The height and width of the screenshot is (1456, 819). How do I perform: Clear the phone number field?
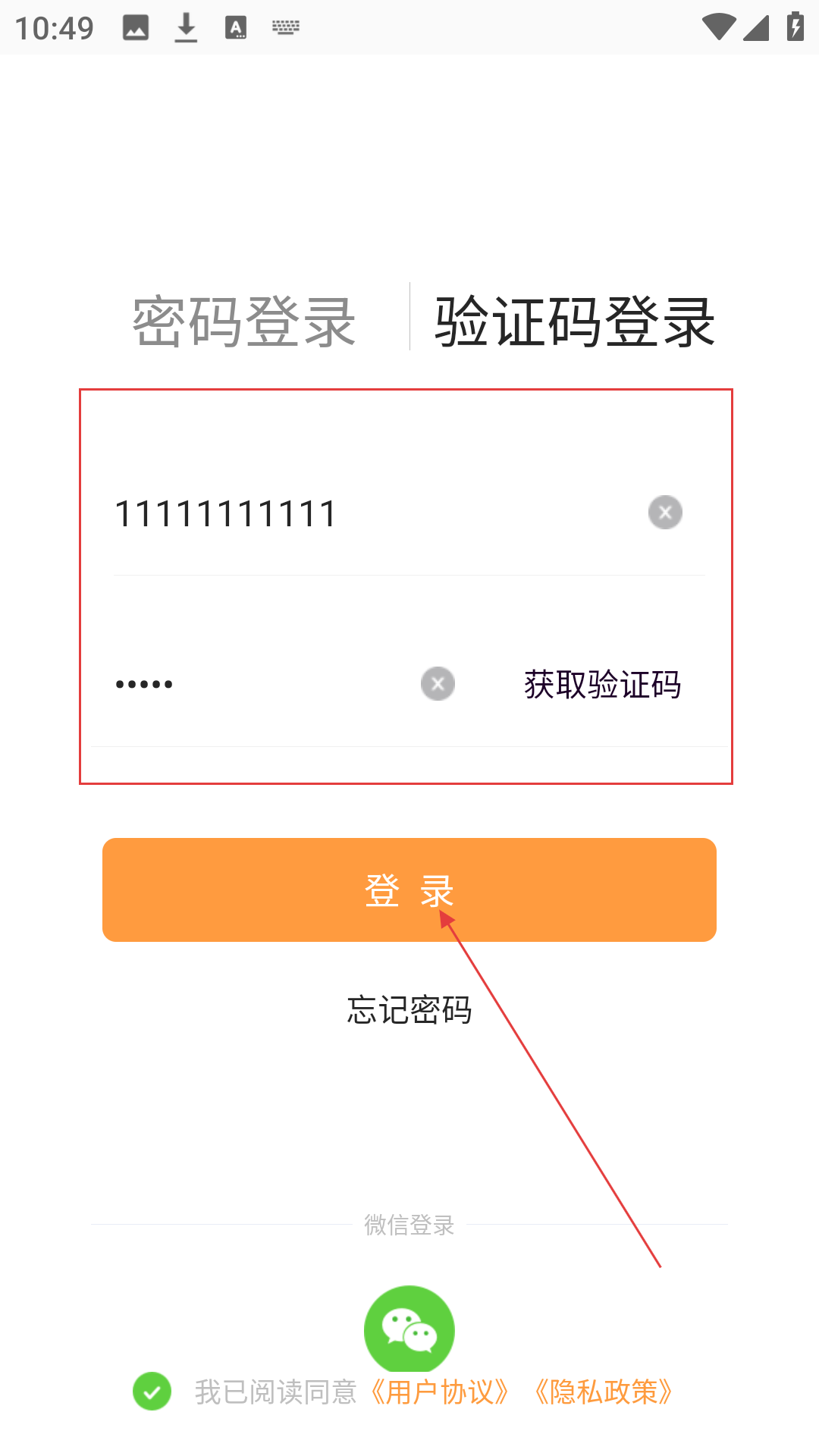[665, 513]
